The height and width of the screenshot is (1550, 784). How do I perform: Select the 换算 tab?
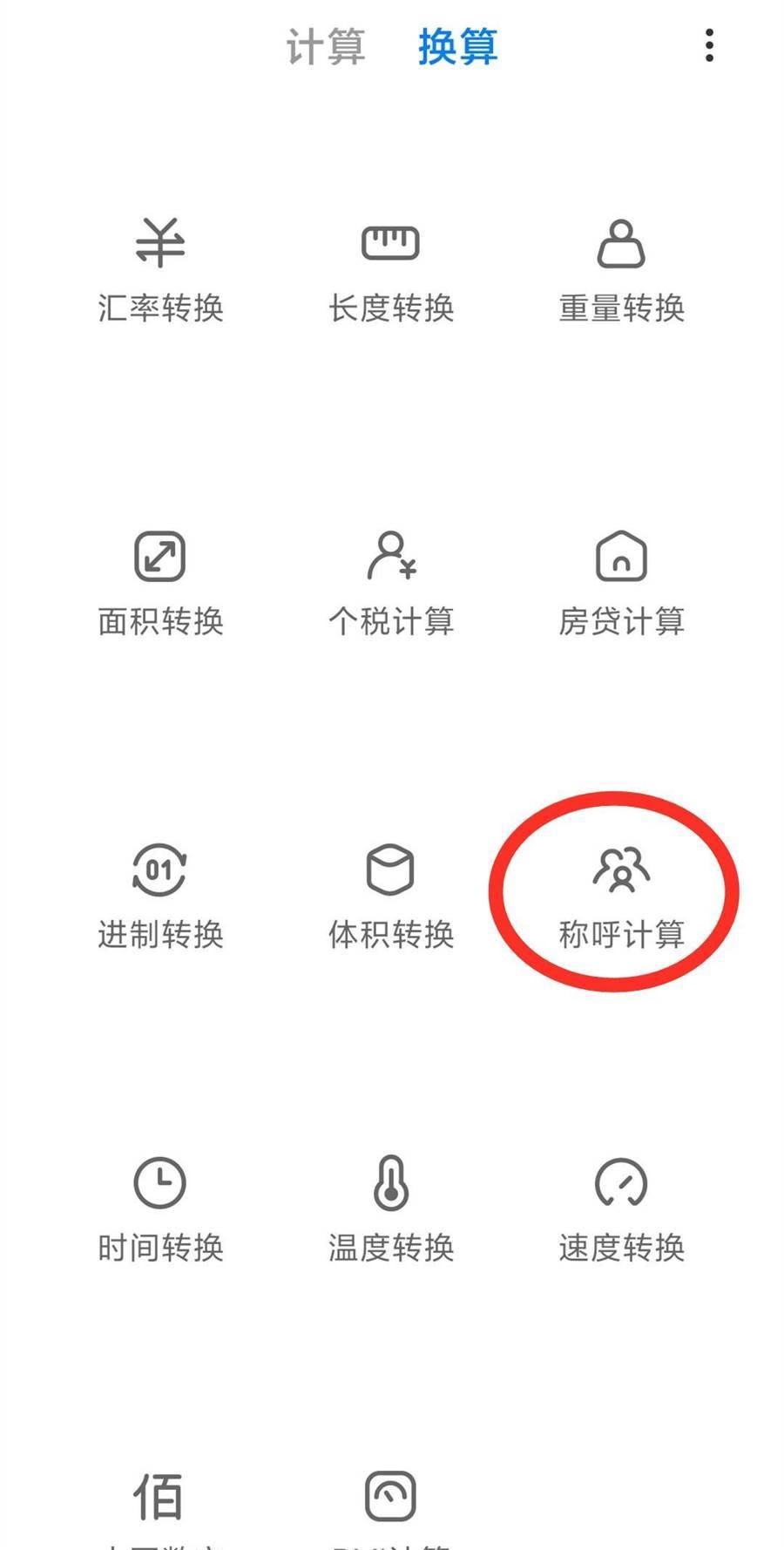point(458,46)
